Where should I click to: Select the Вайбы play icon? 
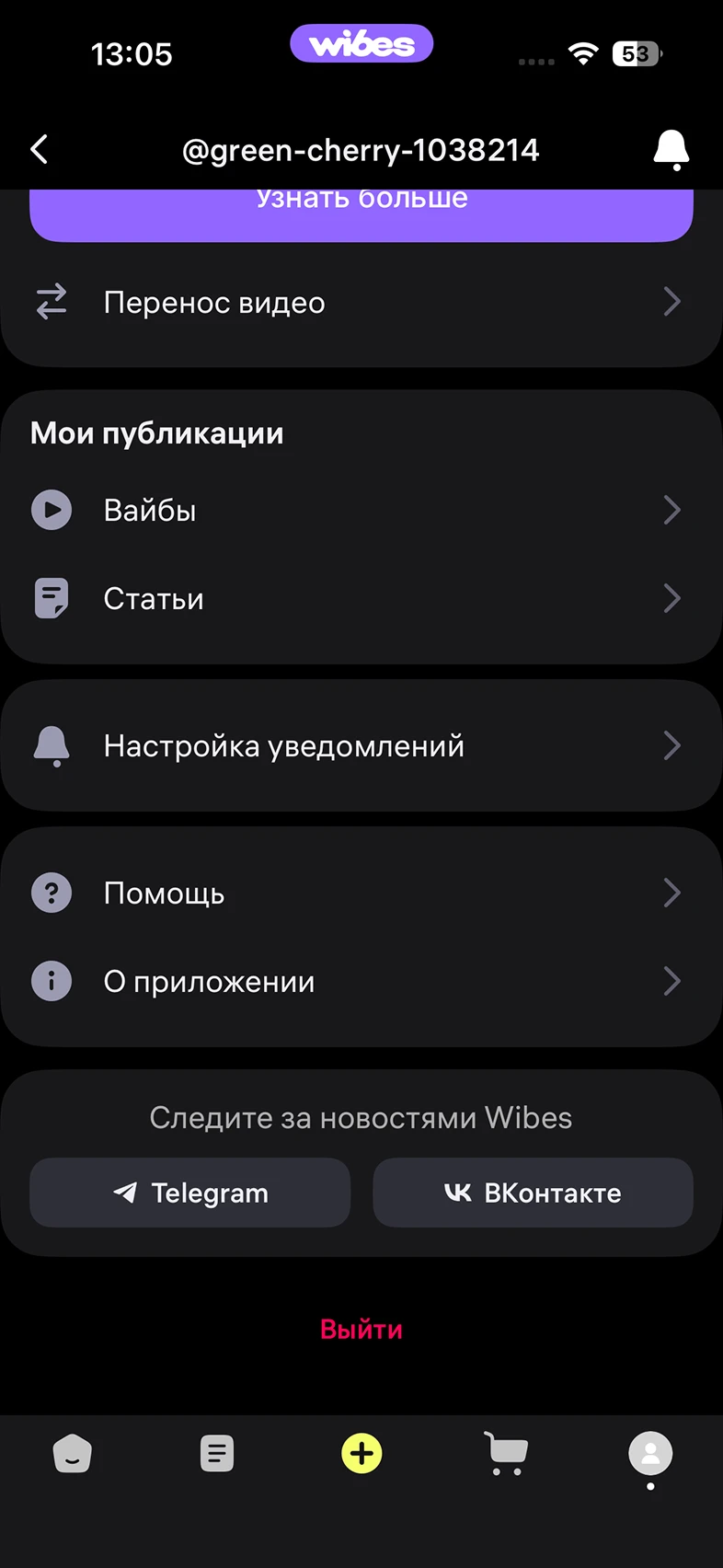coord(51,510)
